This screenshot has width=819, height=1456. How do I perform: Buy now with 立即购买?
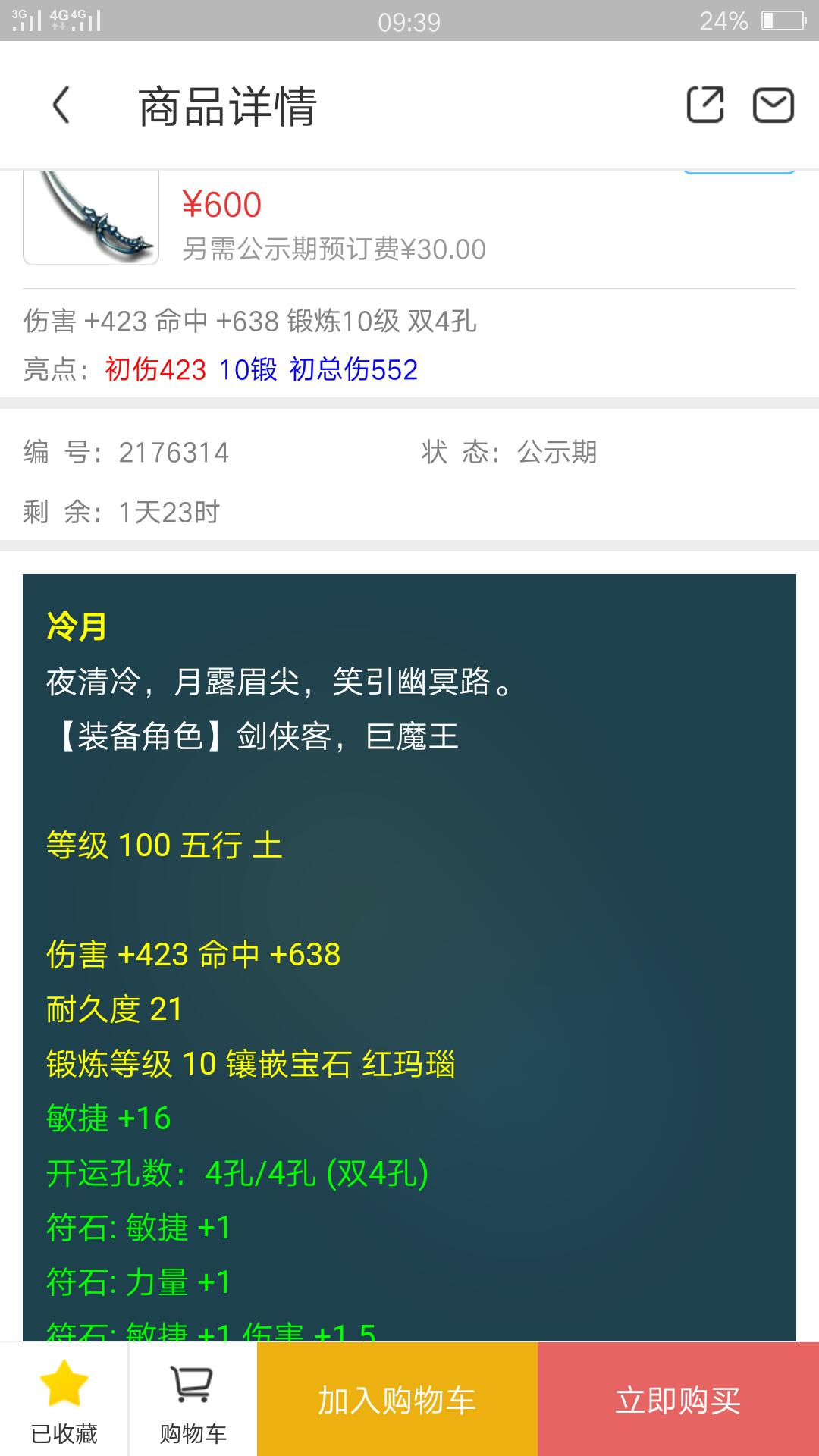678,1400
